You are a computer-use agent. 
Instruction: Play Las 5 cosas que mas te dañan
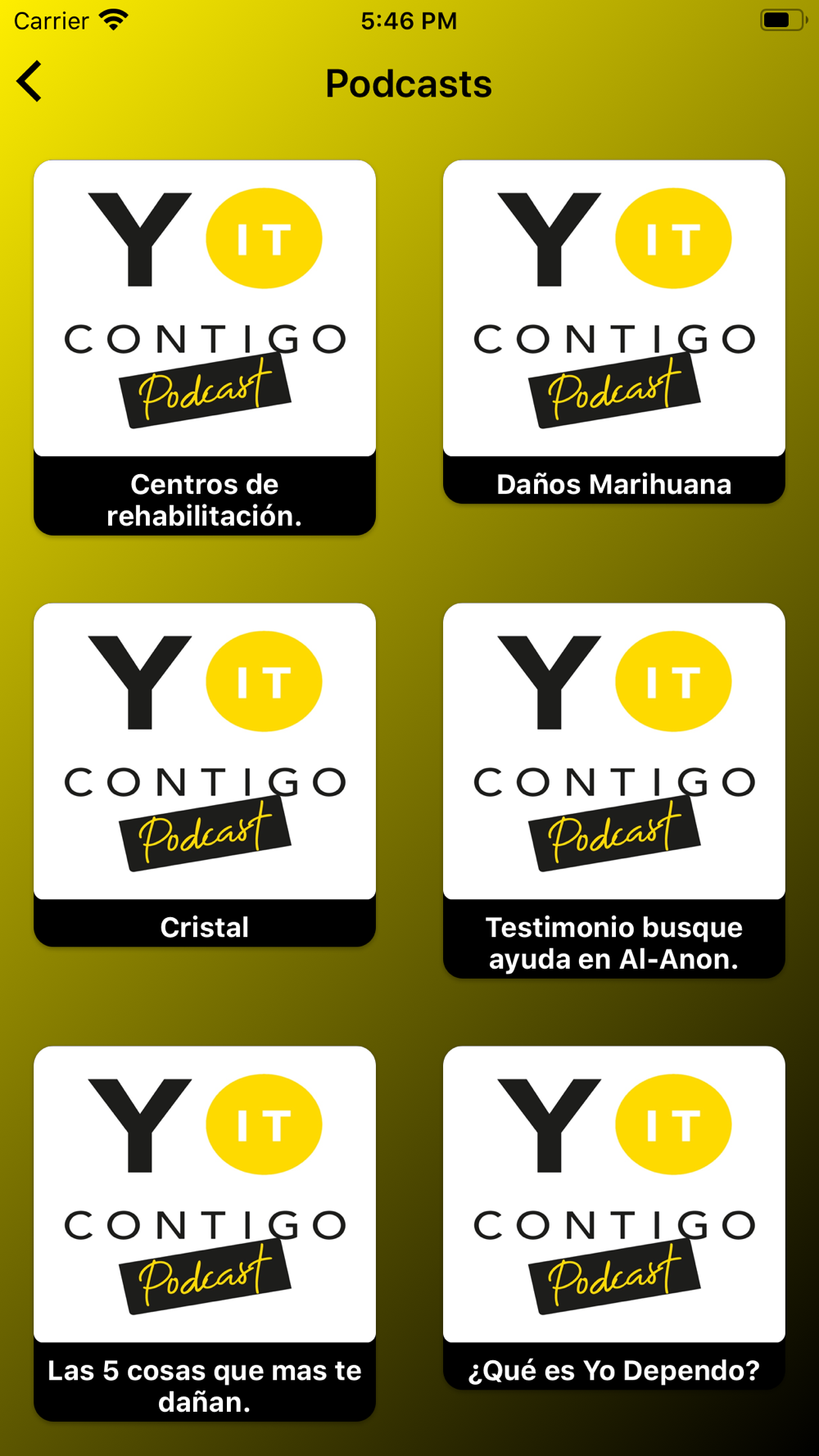coord(205,1234)
